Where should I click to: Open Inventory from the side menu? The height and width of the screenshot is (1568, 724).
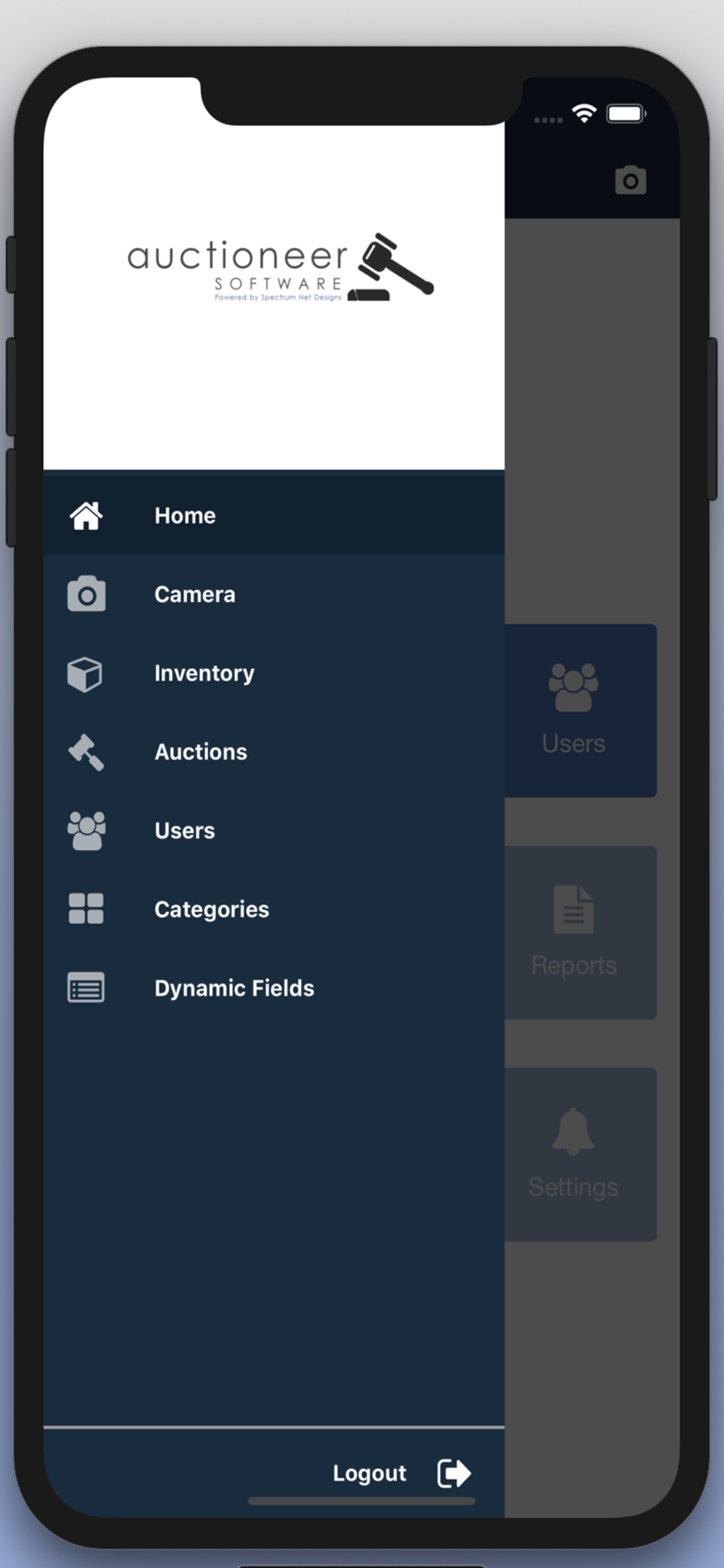(x=204, y=673)
